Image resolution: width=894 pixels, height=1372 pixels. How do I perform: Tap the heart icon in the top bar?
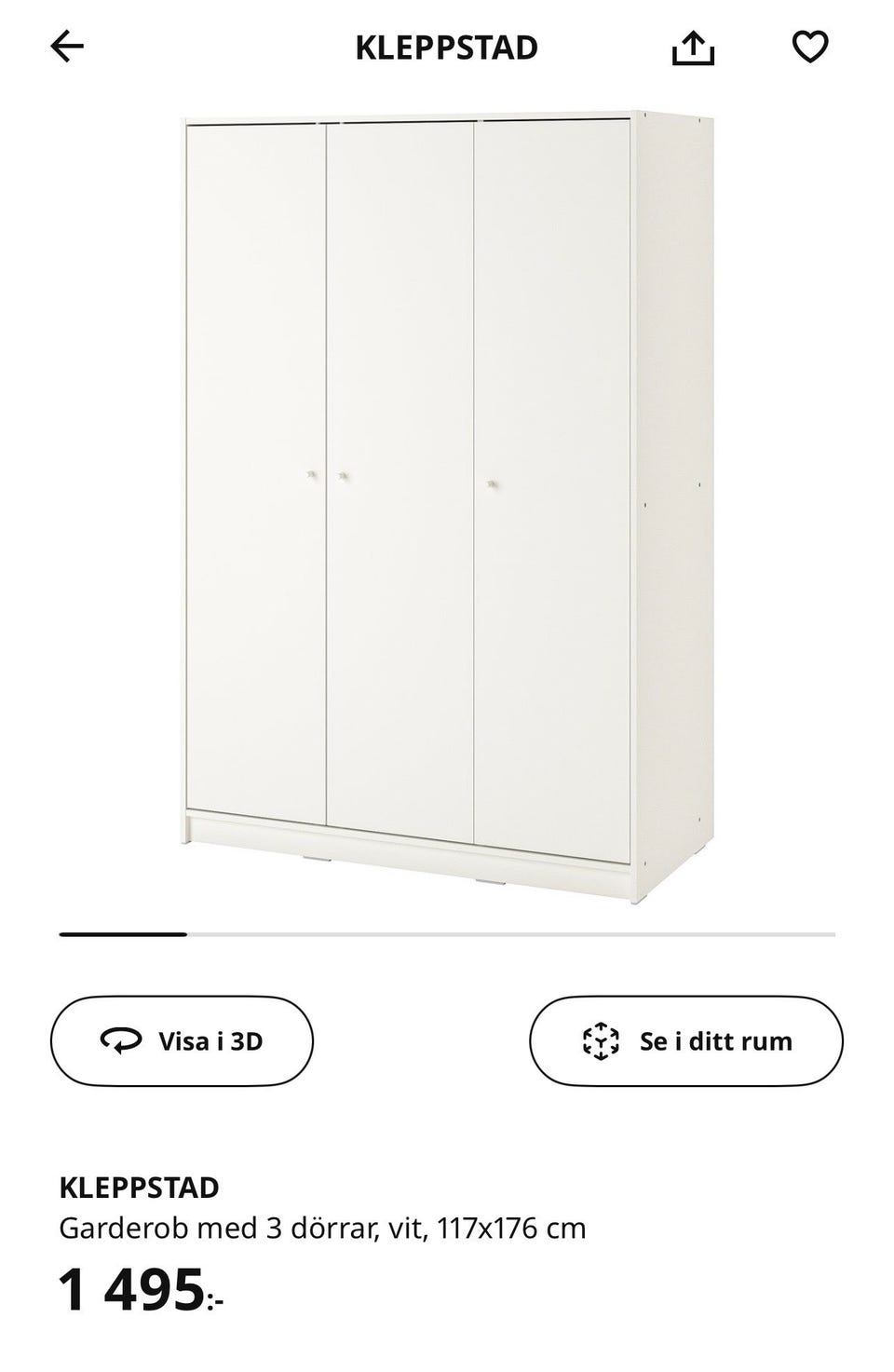point(808,48)
